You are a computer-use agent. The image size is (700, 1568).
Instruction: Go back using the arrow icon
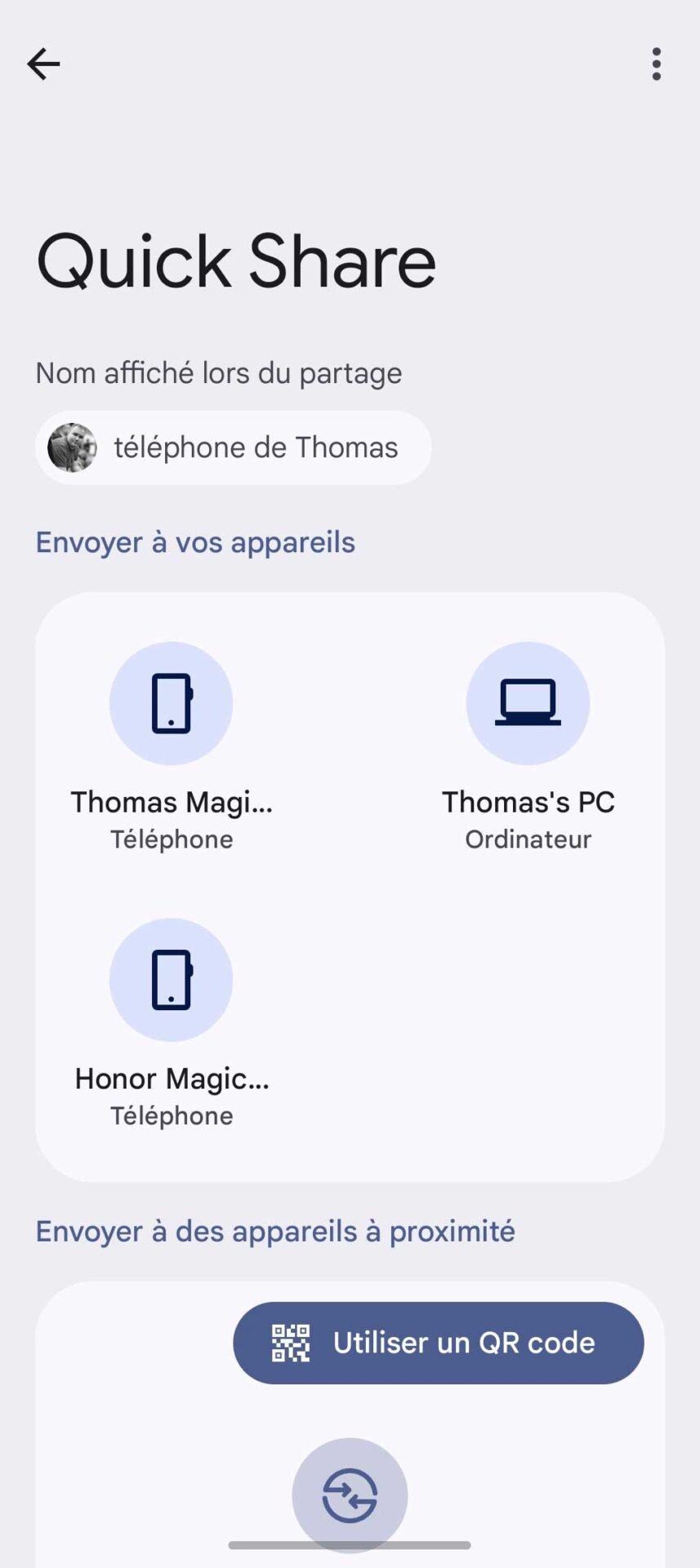[x=43, y=64]
